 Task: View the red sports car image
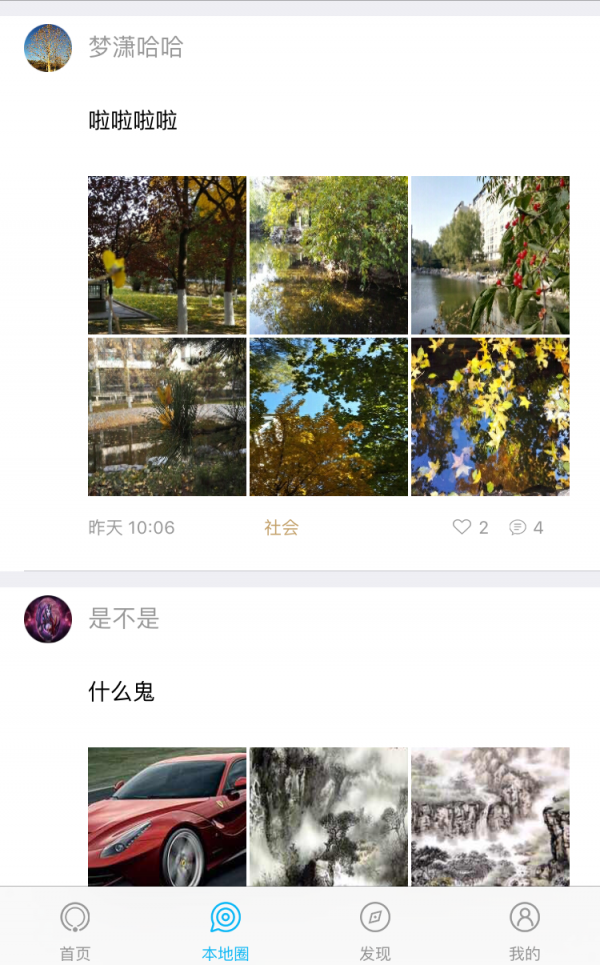click(167, 816)
